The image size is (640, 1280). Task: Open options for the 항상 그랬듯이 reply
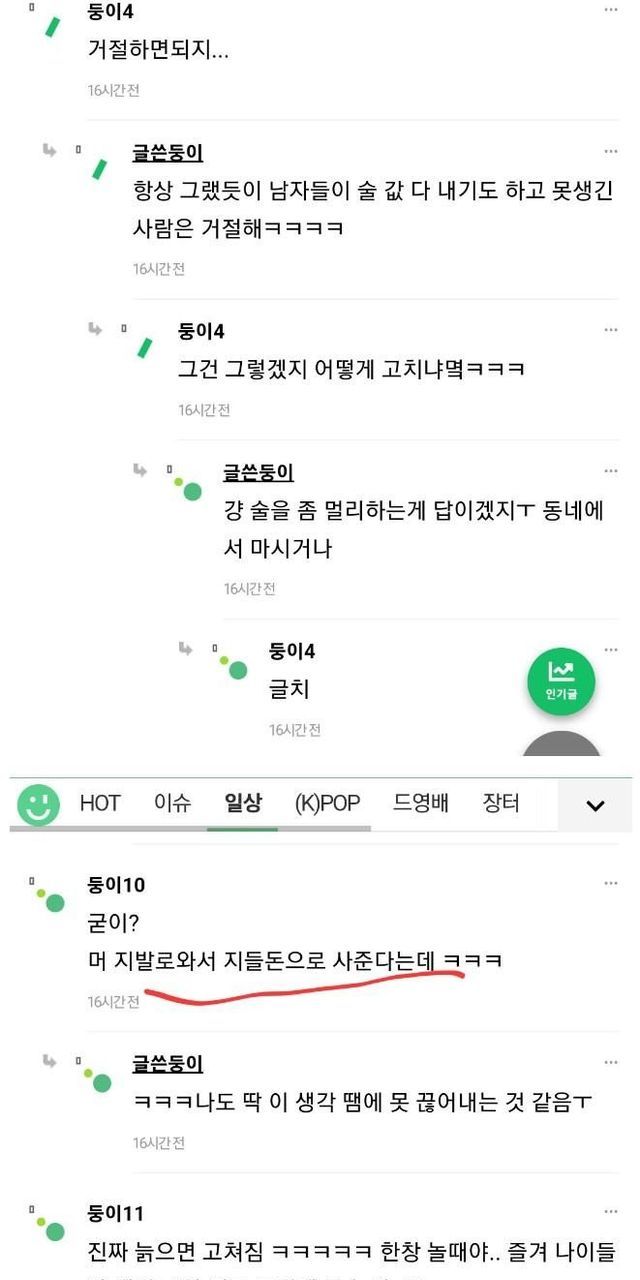[610, 151]
